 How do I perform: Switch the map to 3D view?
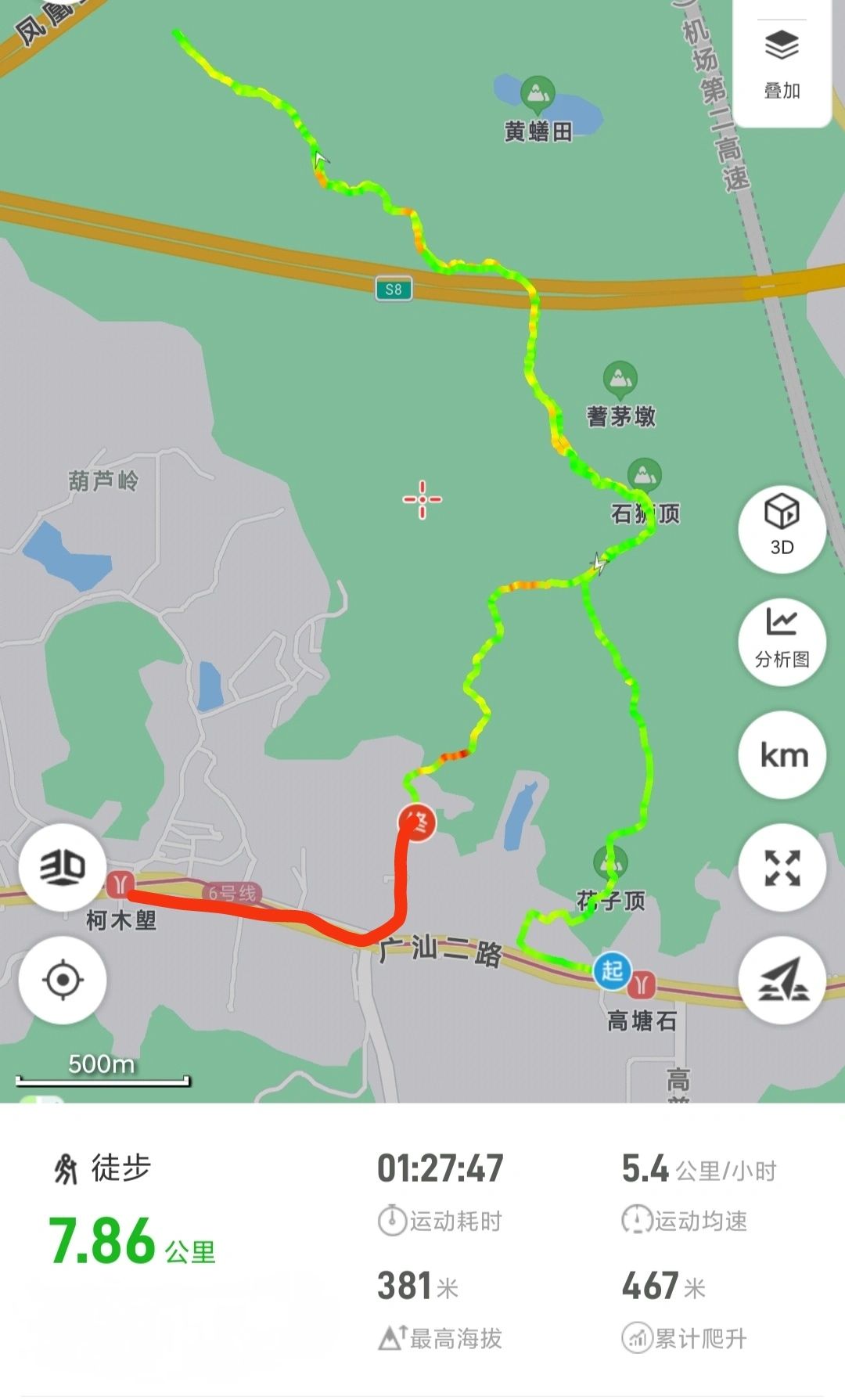coord(782,527)
